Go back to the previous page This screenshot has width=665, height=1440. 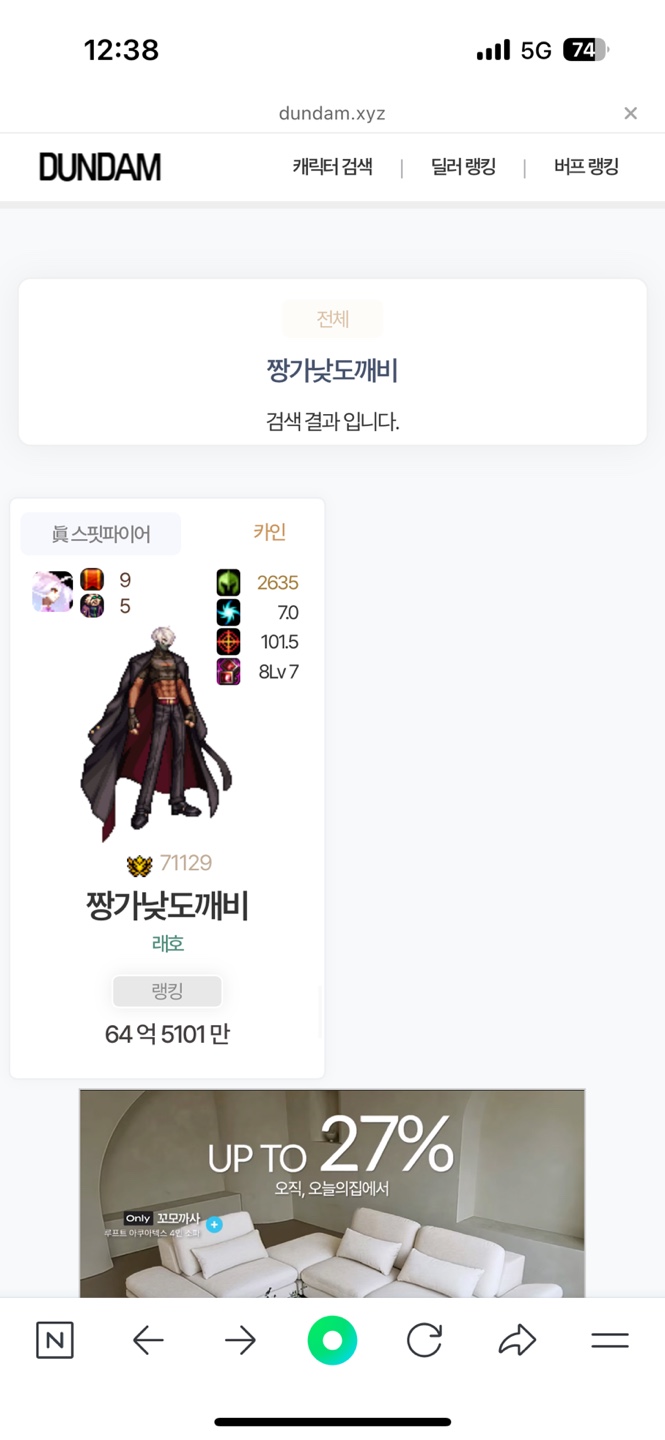click(148, 1340)
